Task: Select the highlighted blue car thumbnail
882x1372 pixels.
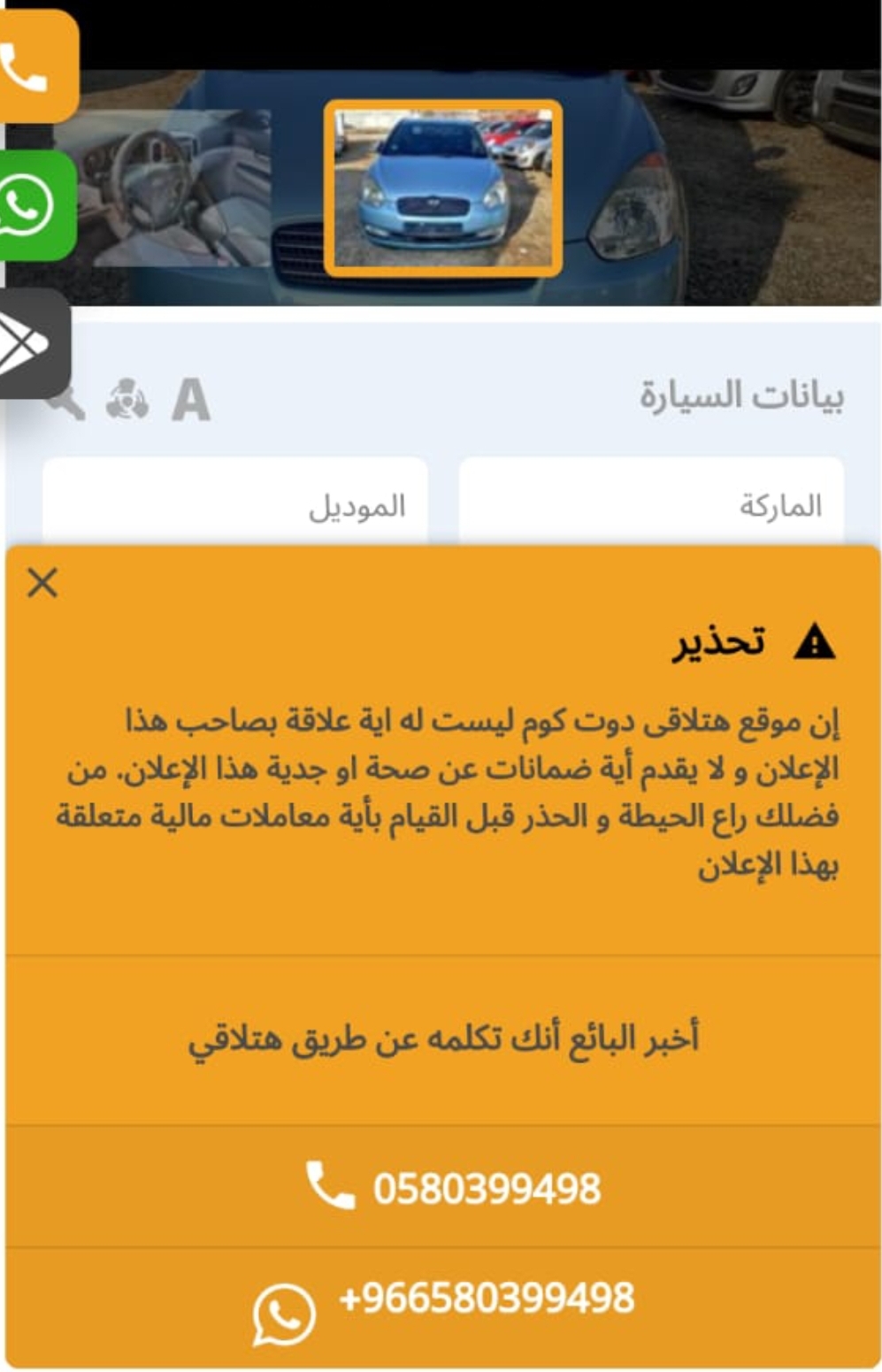Action: pos(442,188)
